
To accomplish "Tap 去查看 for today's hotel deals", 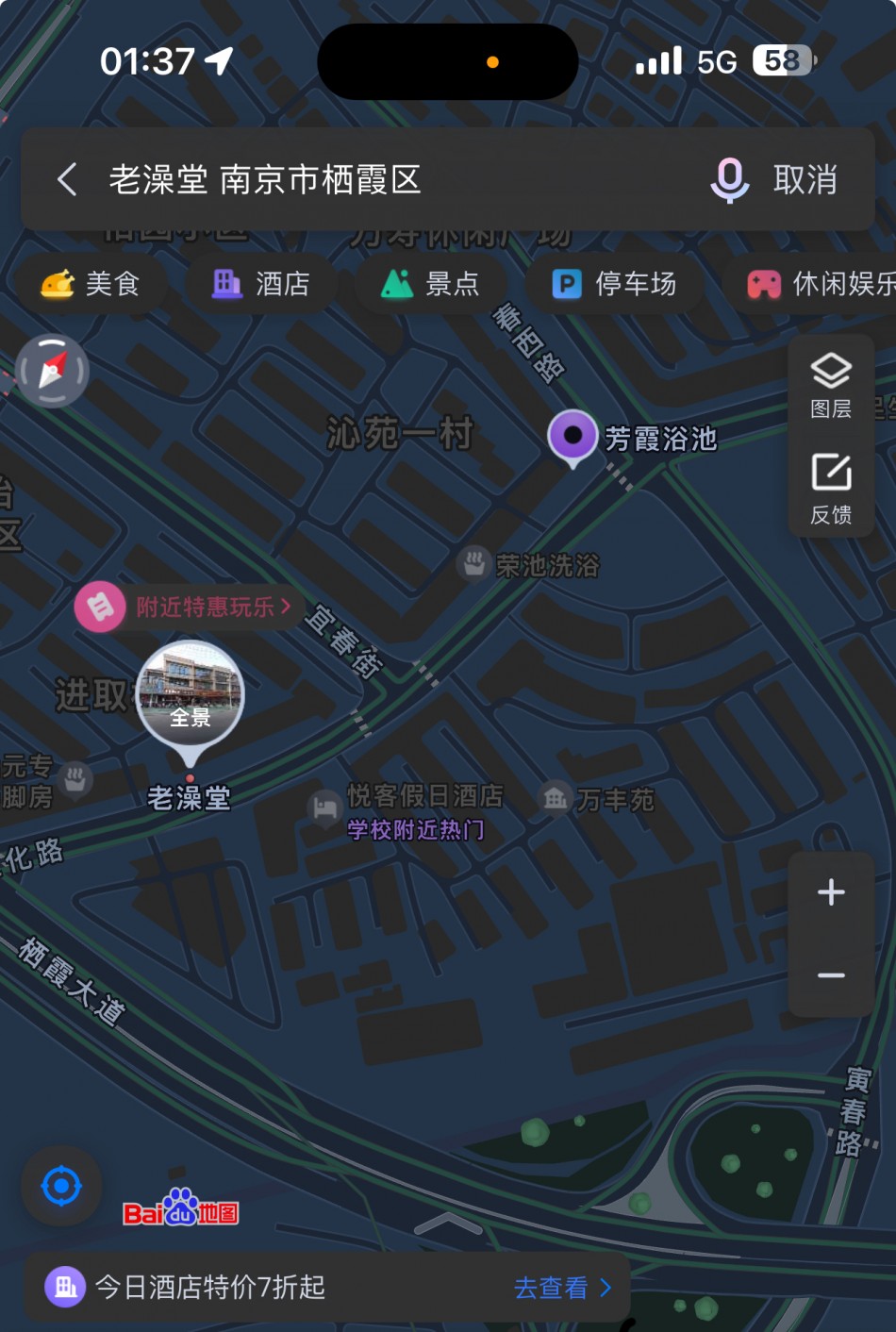I will point(562,1288).
